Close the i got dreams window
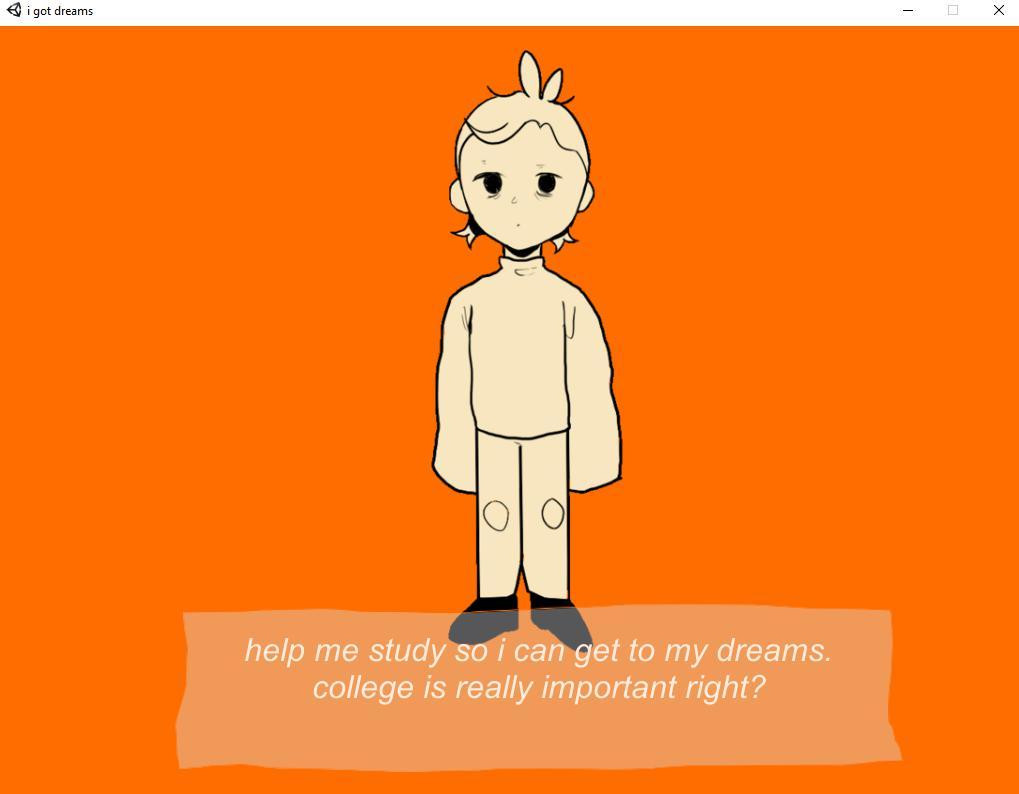Image resolution: width=1019 pixels, height=794 pixels. pyautogui.click(x=998, y=11)
